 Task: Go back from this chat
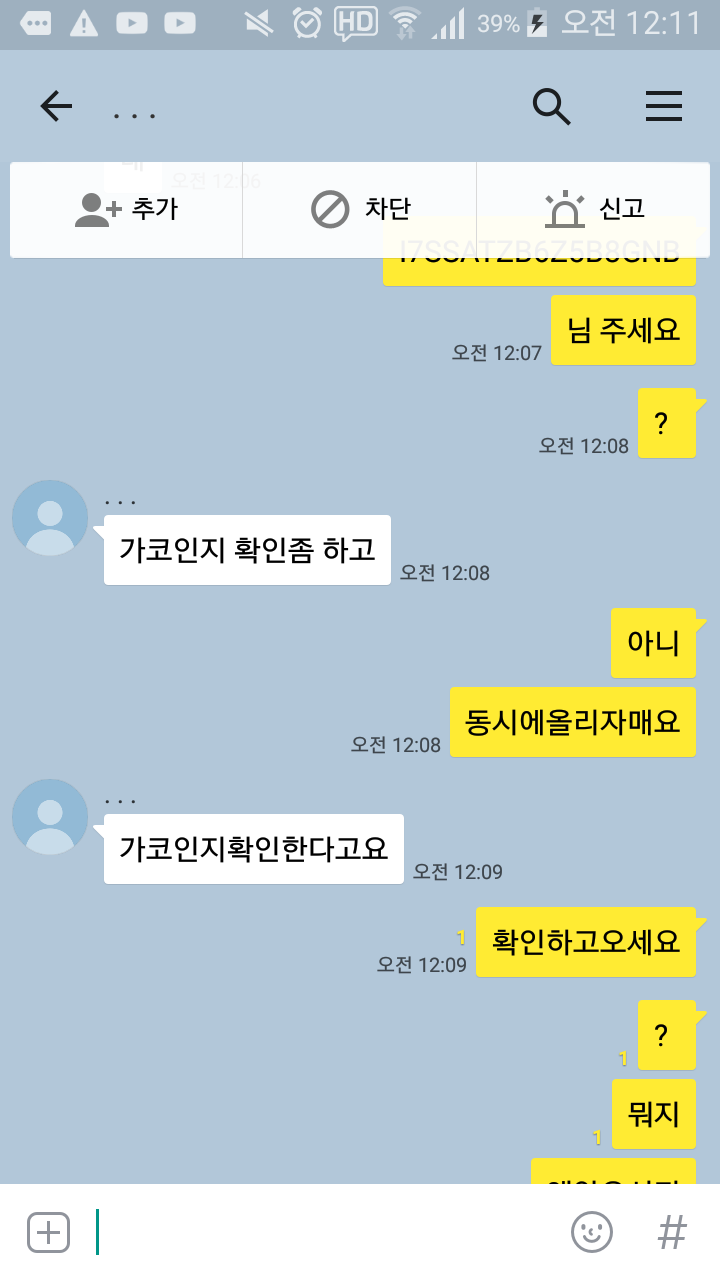56,106
